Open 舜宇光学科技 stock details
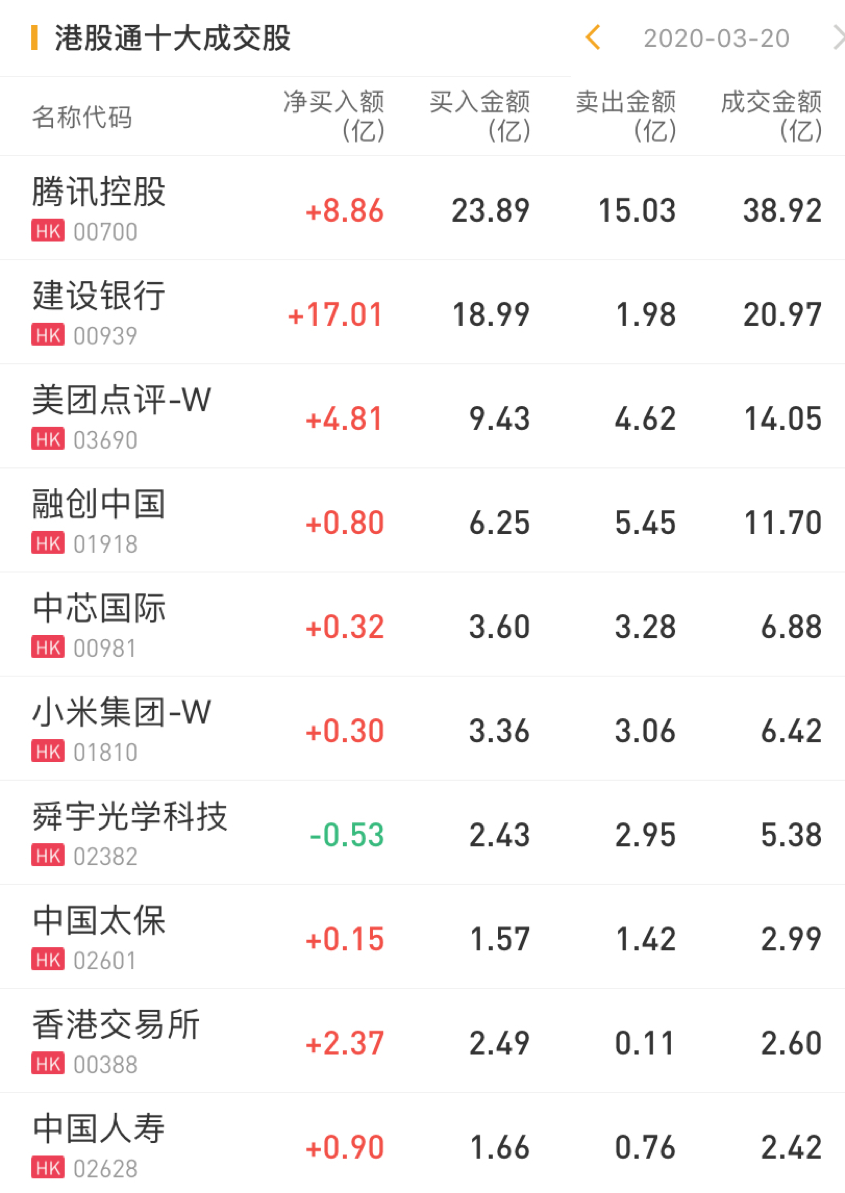 [x=130, y=816]
